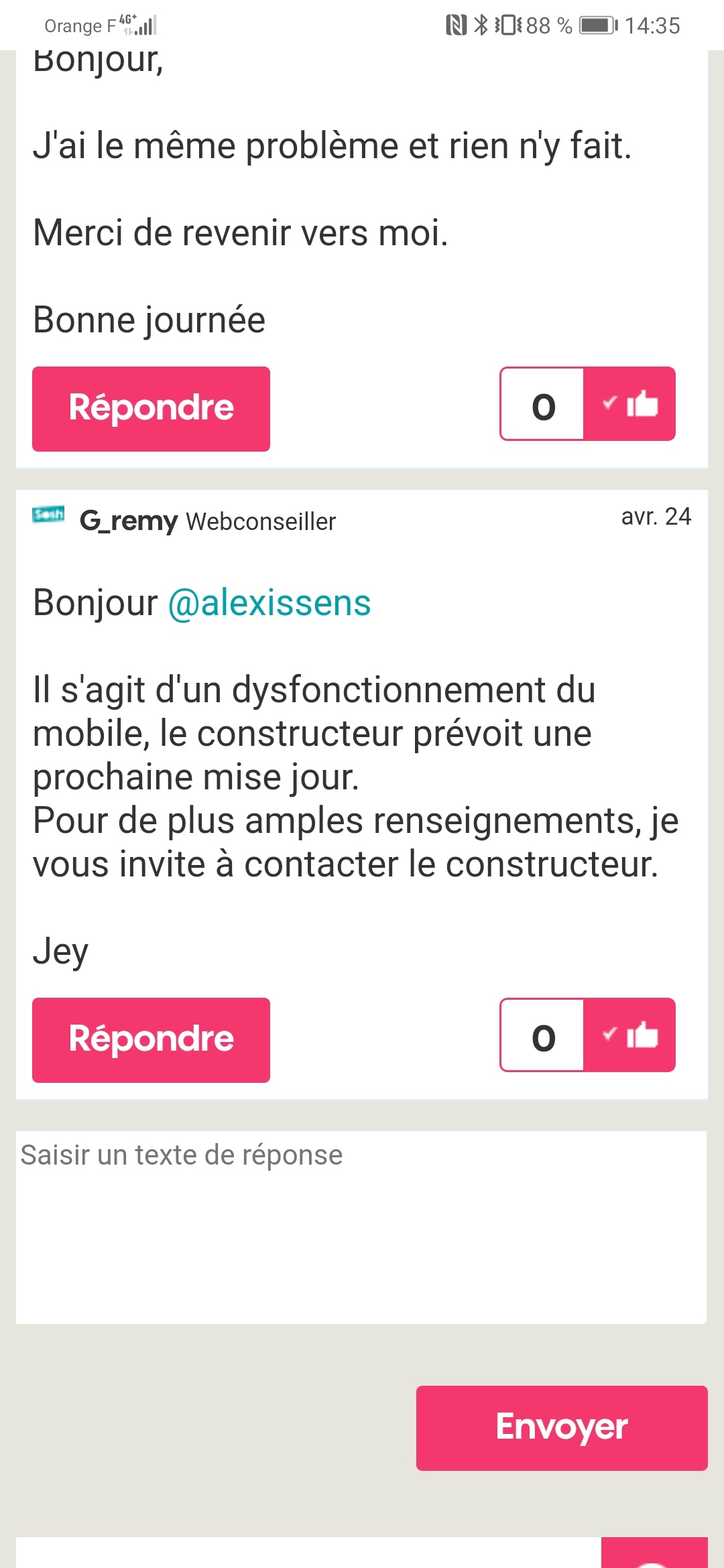Open G_remy's profile

click(x=129, y=521)
